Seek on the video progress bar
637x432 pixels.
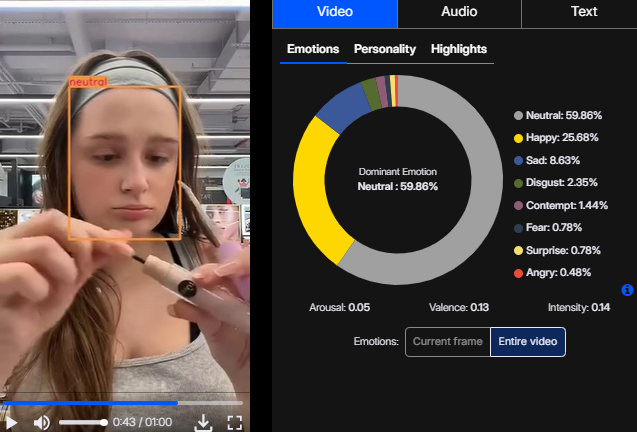click(x=125, y=403)
